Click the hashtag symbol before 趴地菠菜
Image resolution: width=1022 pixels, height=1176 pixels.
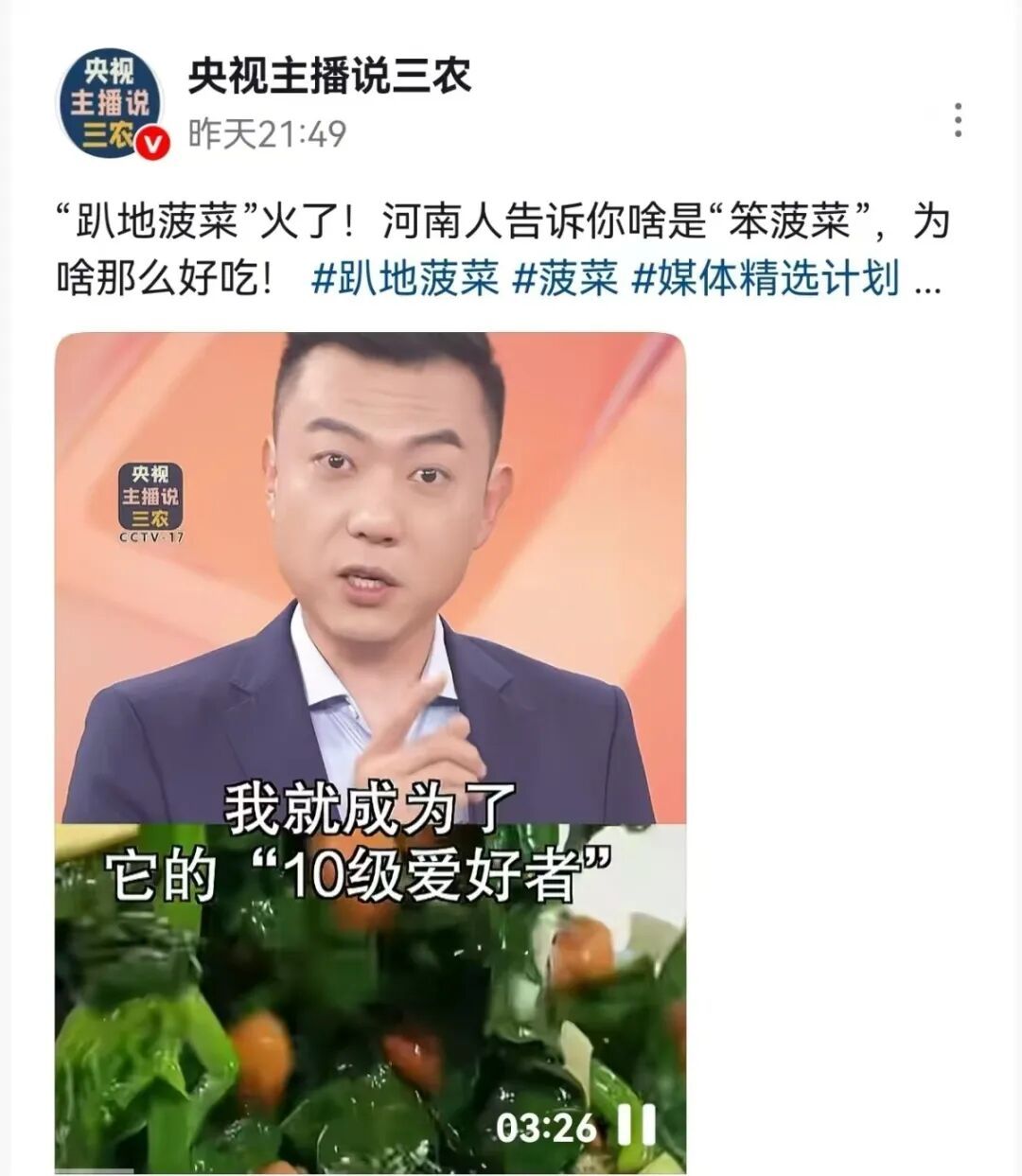point(325,279)
